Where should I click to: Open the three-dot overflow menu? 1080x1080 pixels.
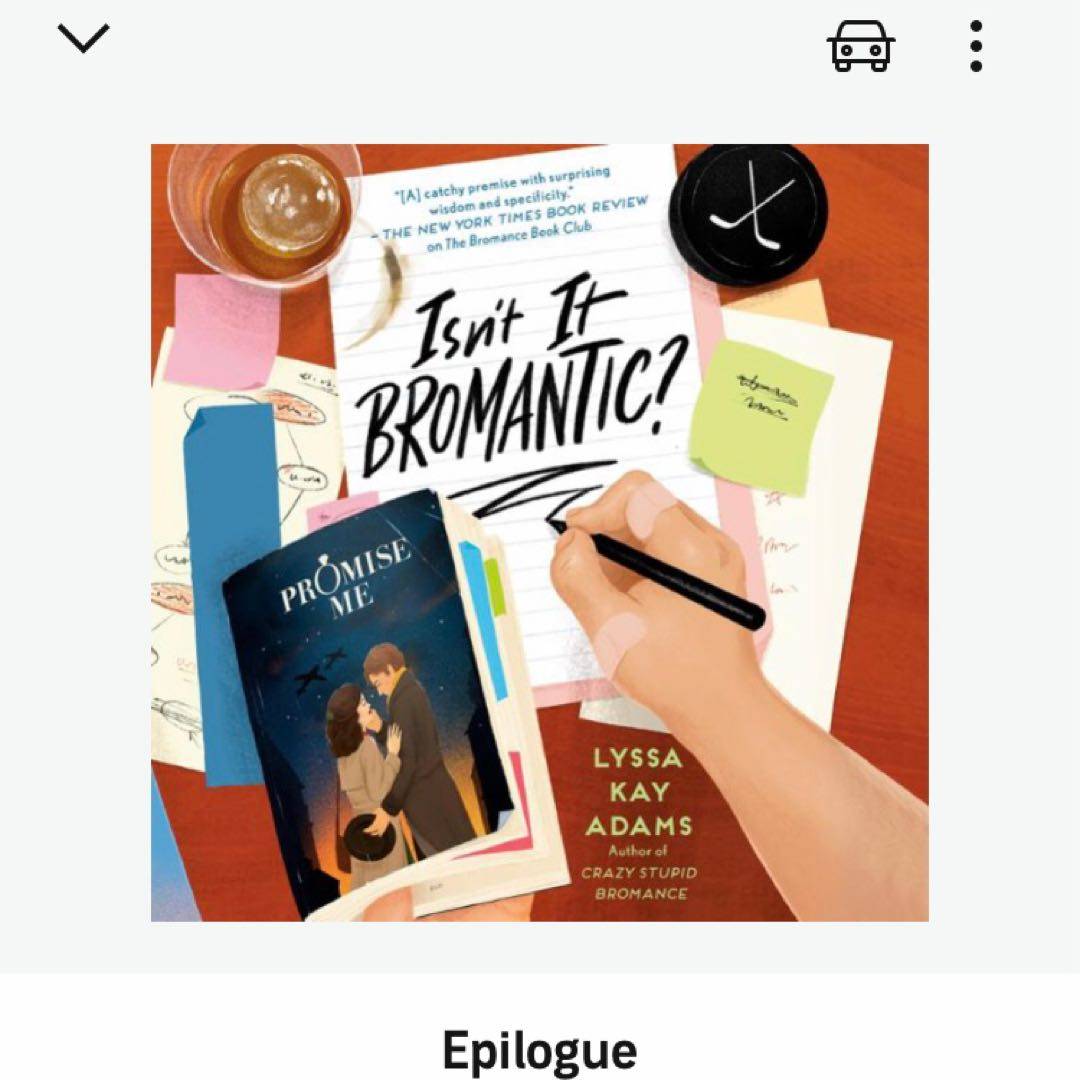(976, 45)
